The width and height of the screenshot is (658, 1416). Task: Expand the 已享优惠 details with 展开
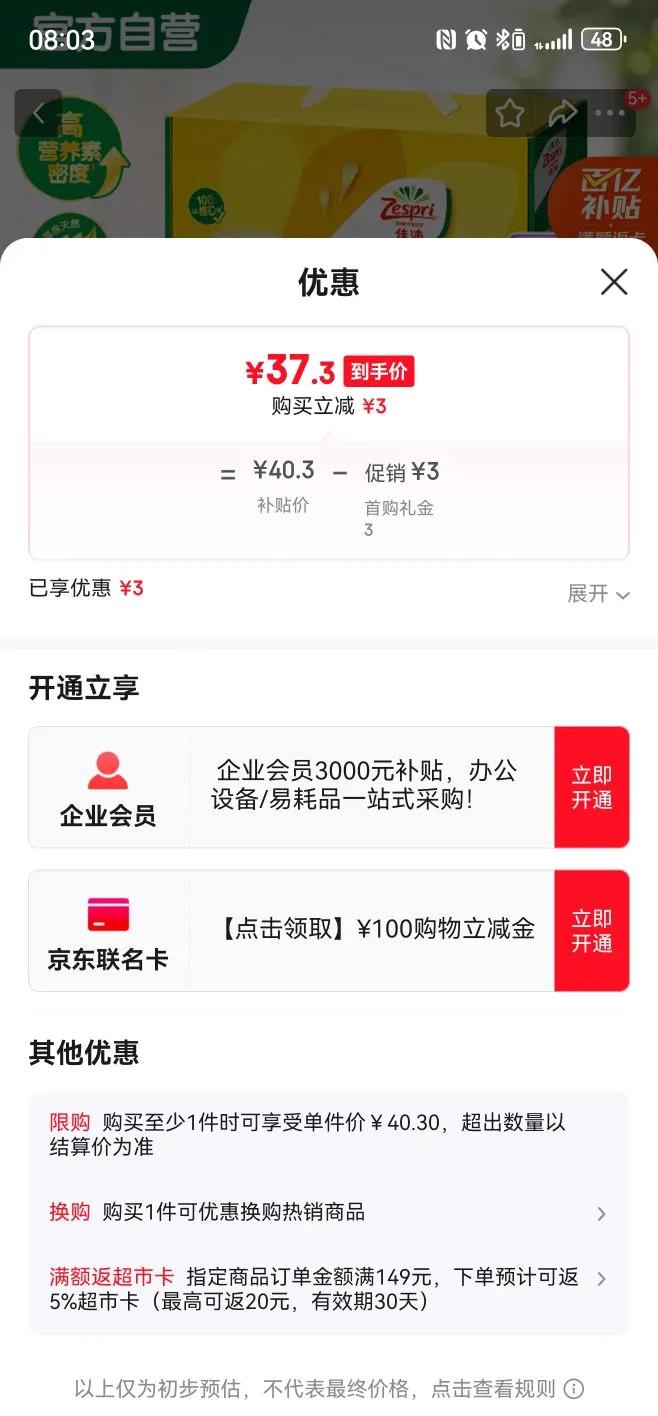598,594
